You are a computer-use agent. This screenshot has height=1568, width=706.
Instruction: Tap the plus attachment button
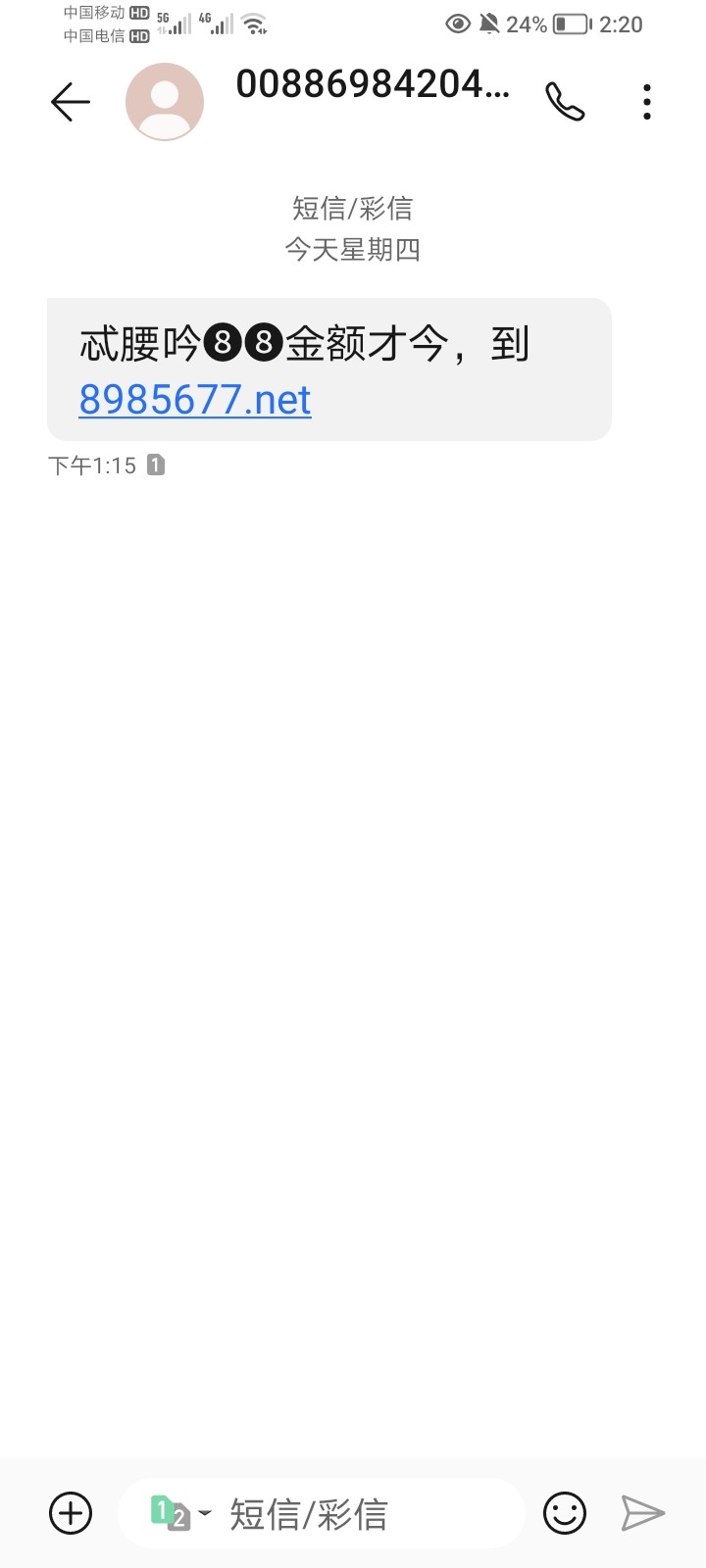point(71,1513)
